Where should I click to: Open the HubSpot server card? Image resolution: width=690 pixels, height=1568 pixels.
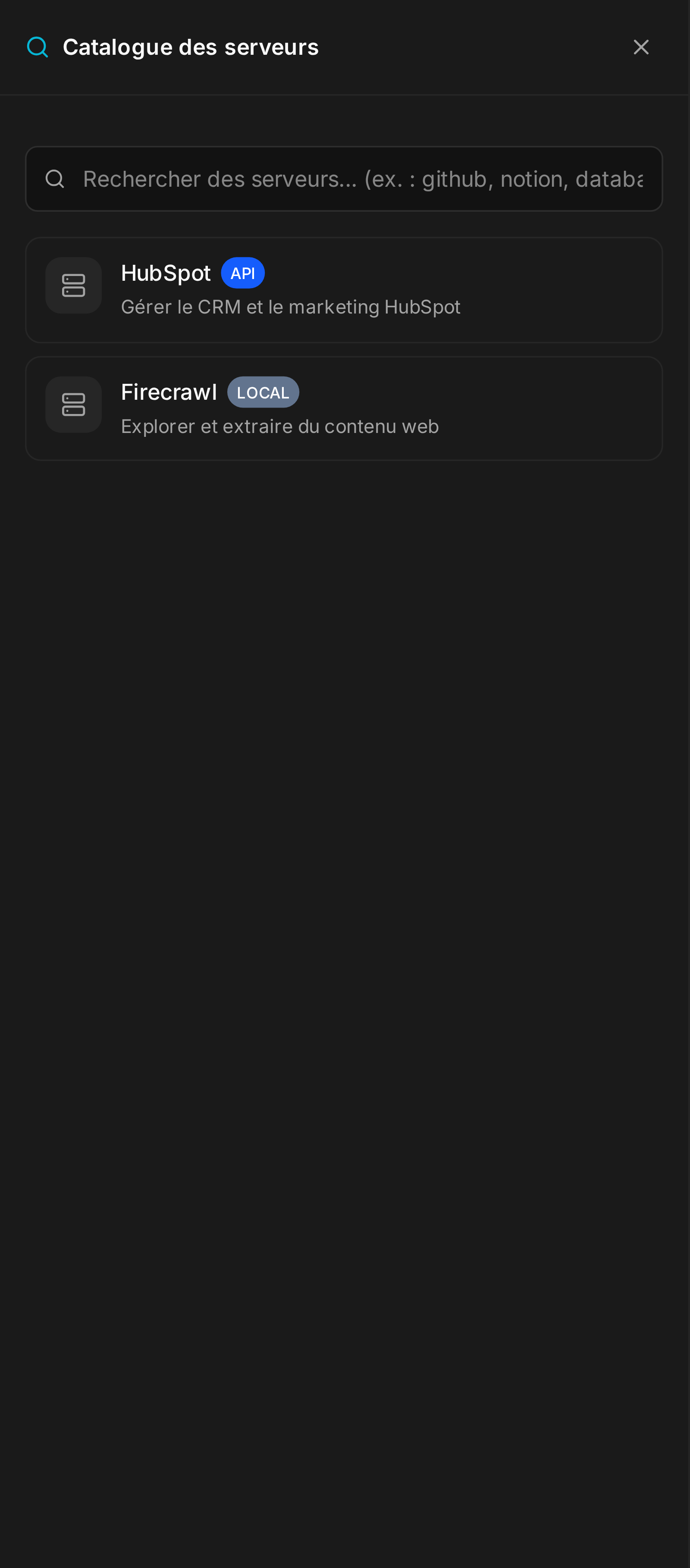(344, 290)
